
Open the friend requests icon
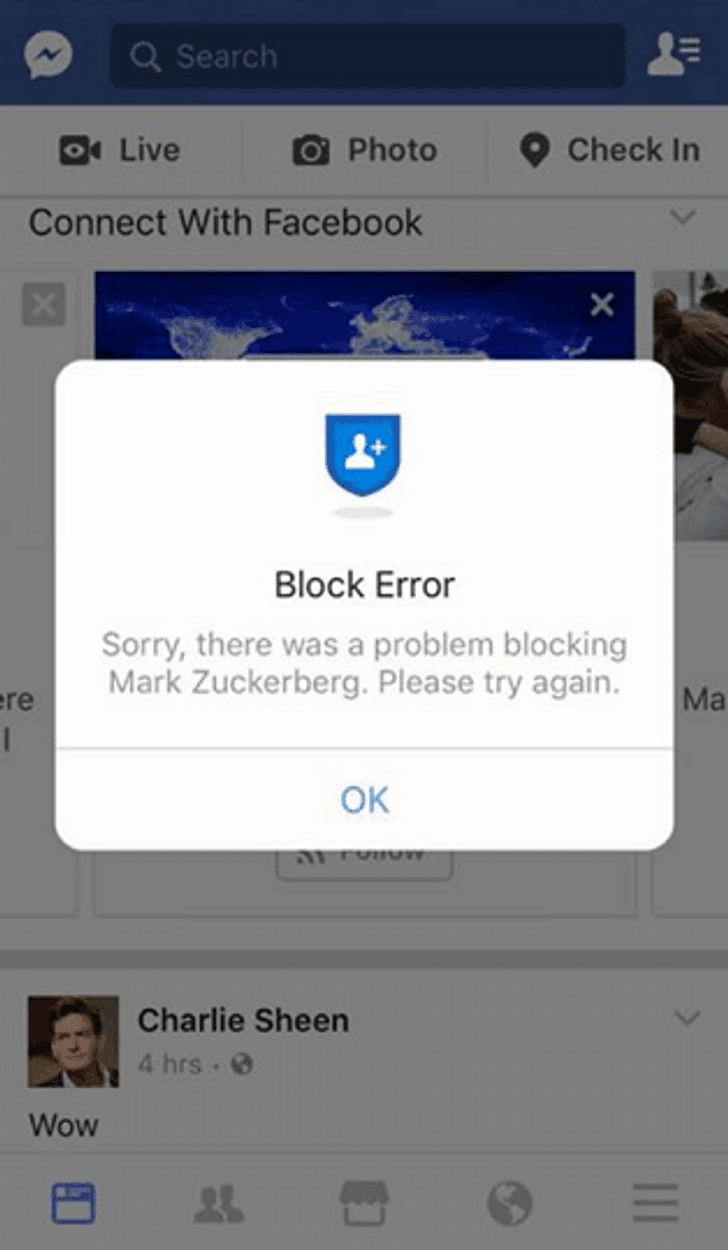pos(674,55)
